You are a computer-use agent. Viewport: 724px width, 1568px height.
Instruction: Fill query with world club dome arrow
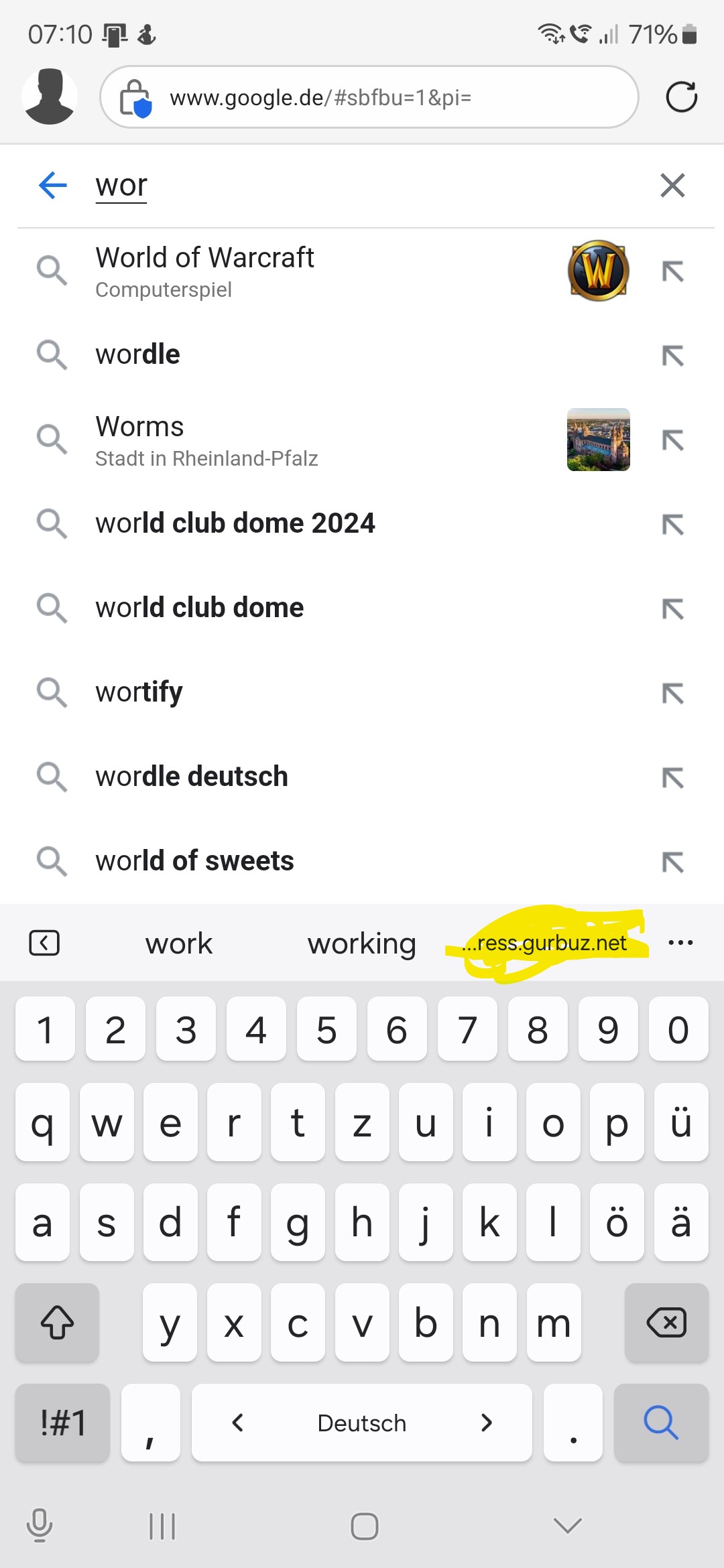[672, 608]
